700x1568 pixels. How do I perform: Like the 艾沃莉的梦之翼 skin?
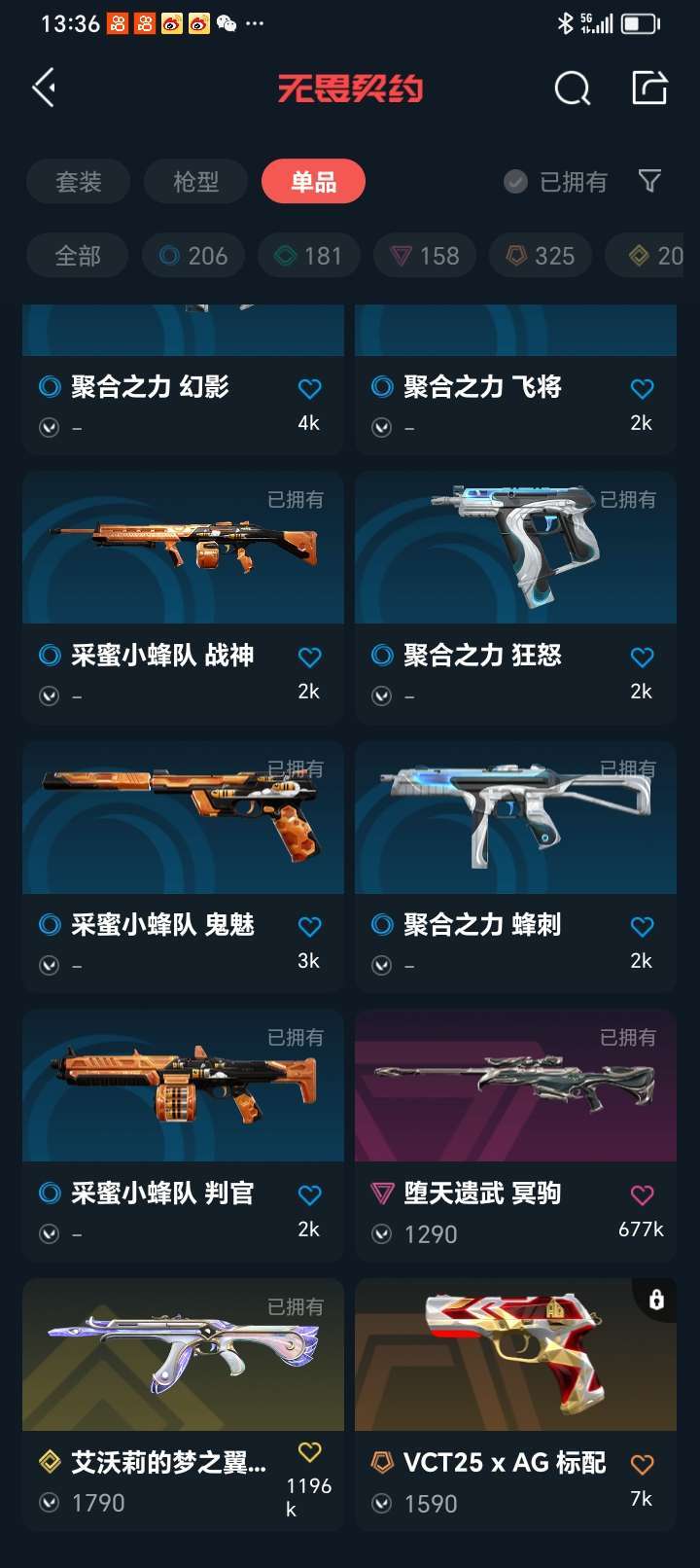coord(309,1452)
